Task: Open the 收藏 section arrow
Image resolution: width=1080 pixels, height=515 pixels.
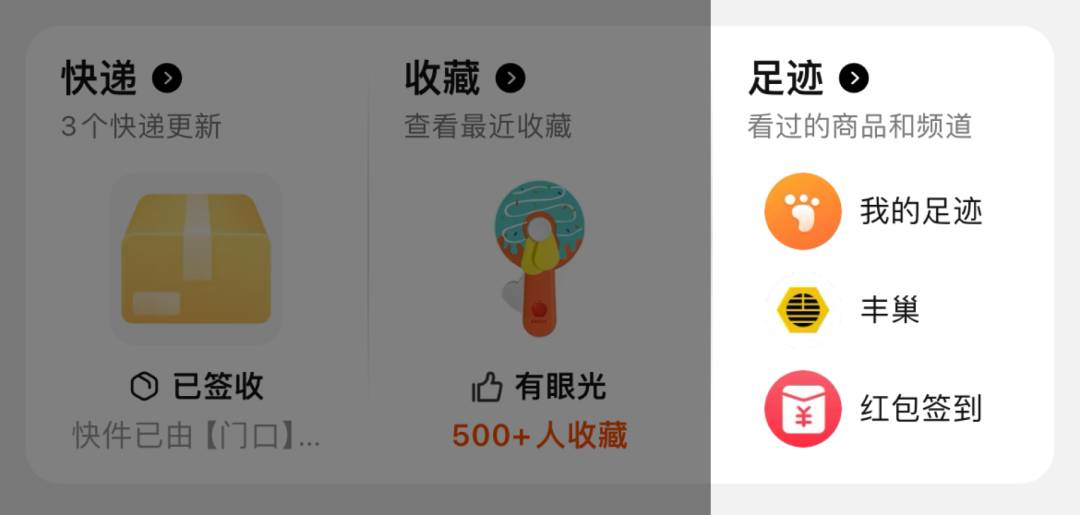Action: (x=510, y=77)
